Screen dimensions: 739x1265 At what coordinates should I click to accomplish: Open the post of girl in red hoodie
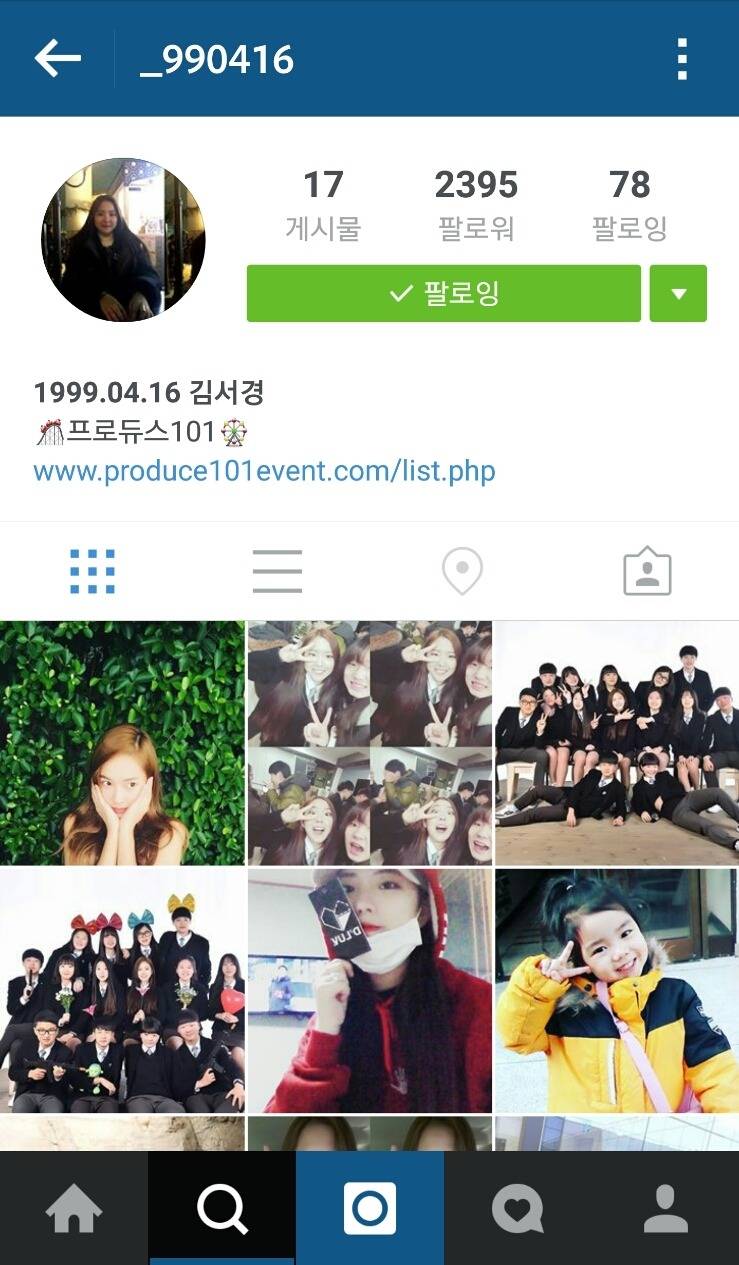pyautogui.click(x=370, y=991)
